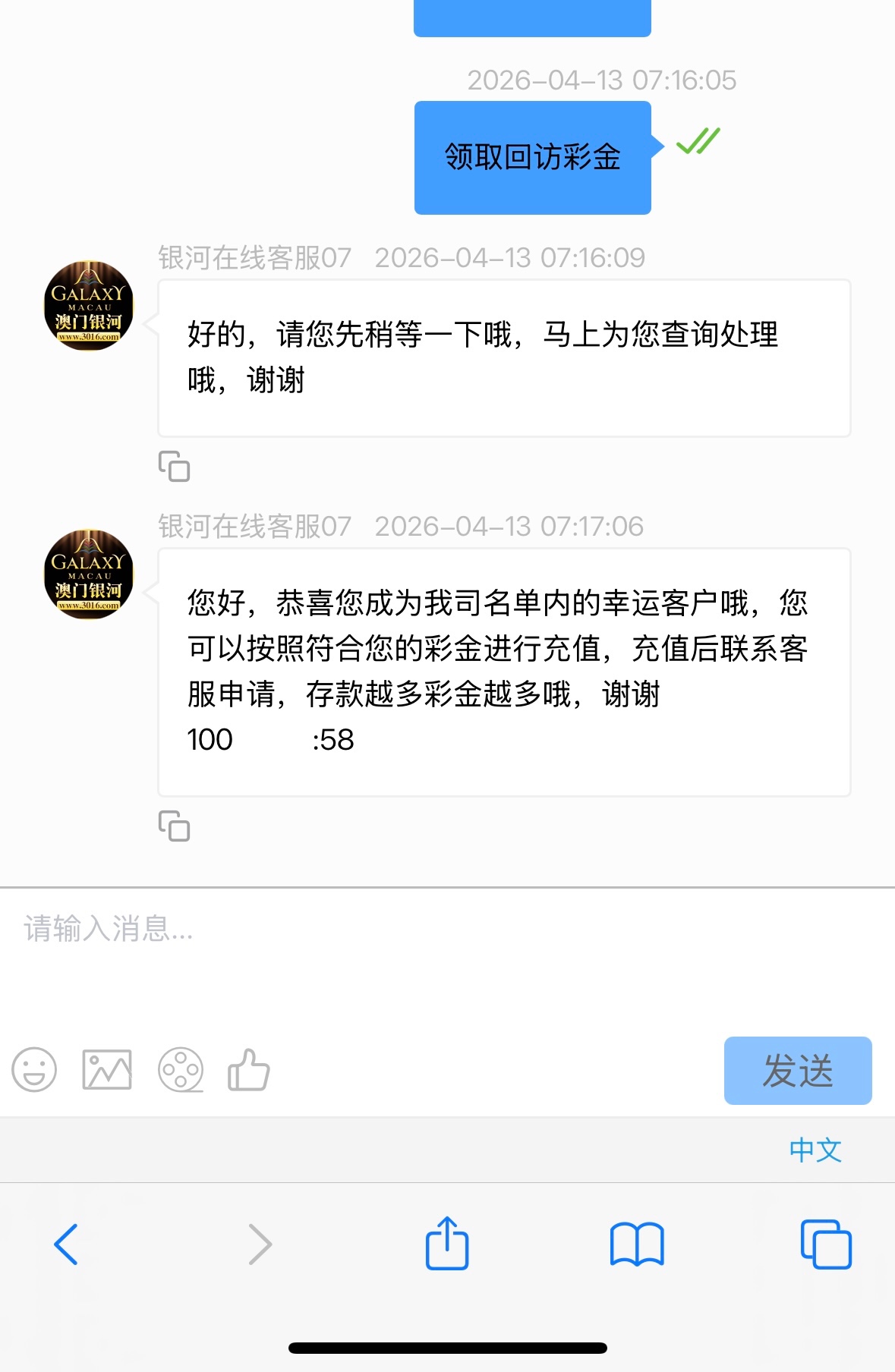Open the emoji picker
The height and width of the screenshot is (1372, 895).
click(x=34, y=1070)
